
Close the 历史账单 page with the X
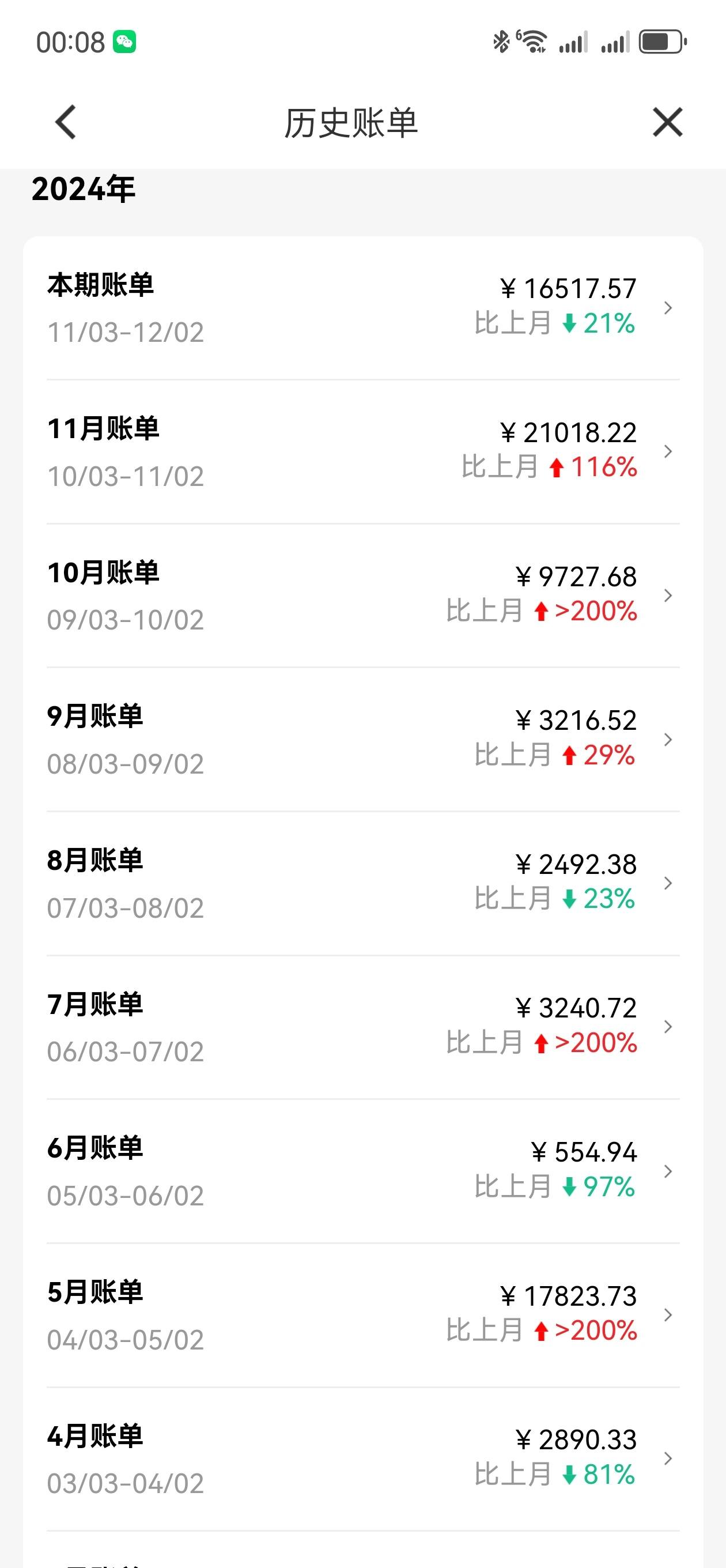pyautogui.click(x=668, y=122)
